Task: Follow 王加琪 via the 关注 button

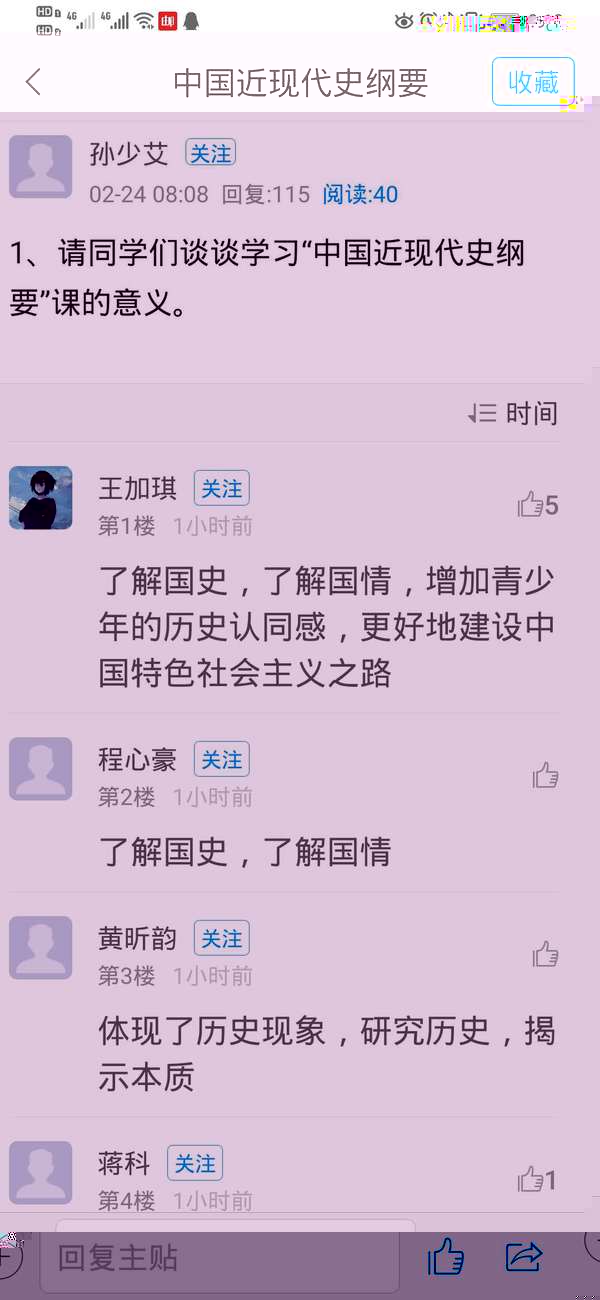Action: click(x=221, y=488)
